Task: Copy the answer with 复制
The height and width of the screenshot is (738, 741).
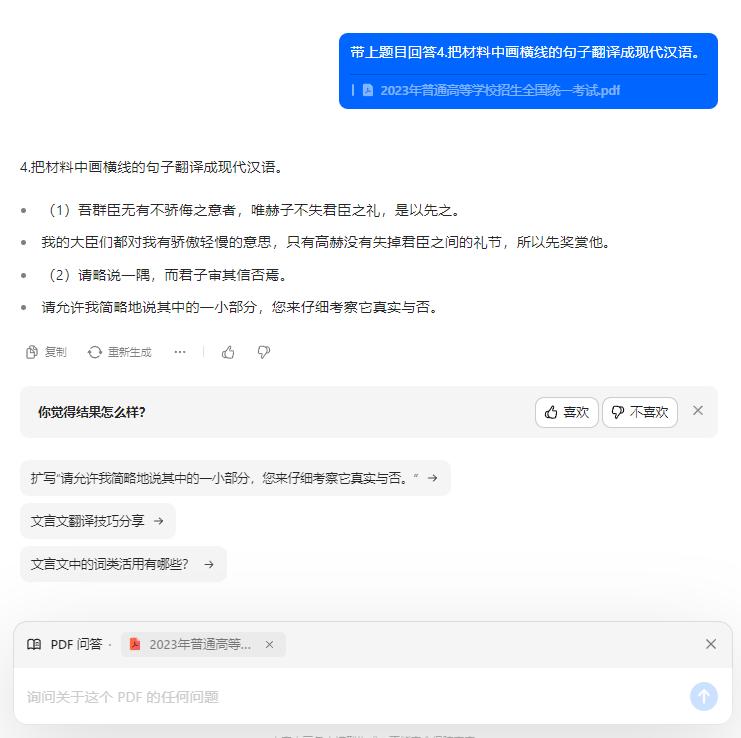Action: pyautogui.click(x=46, y=352)
